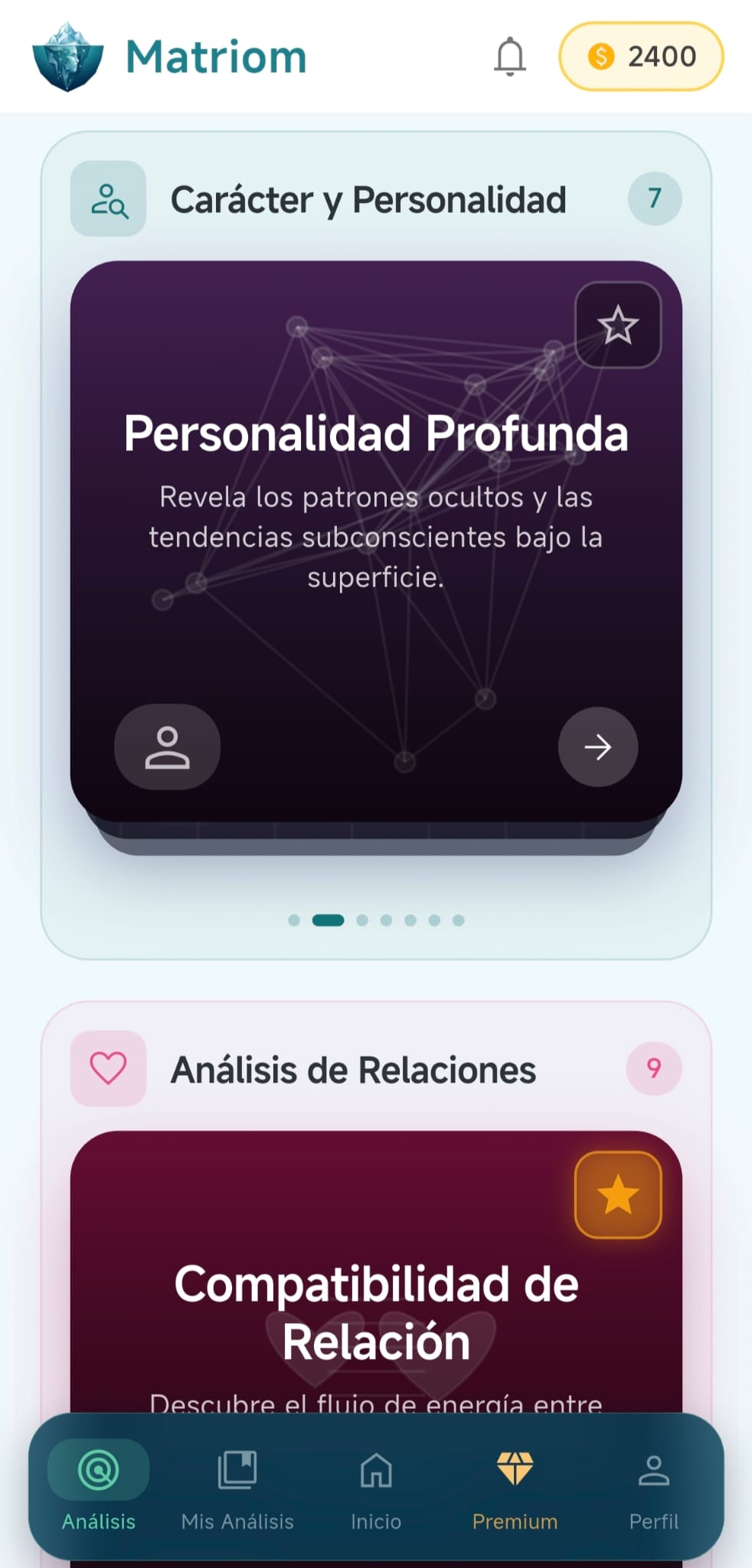
Task: Open the 2400 coins balance
Action: click(641, 57)
